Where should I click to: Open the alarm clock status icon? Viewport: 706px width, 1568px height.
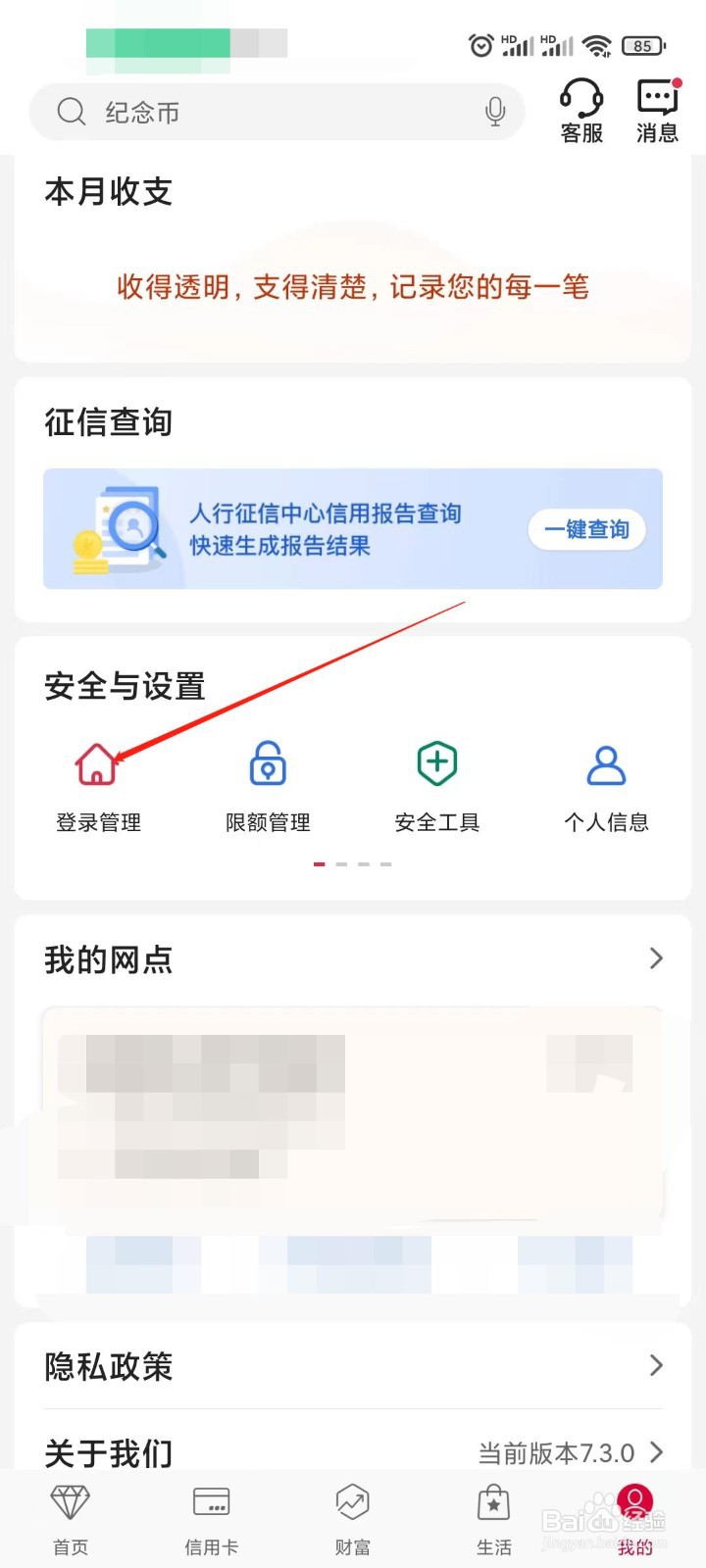tap(480, 43)
